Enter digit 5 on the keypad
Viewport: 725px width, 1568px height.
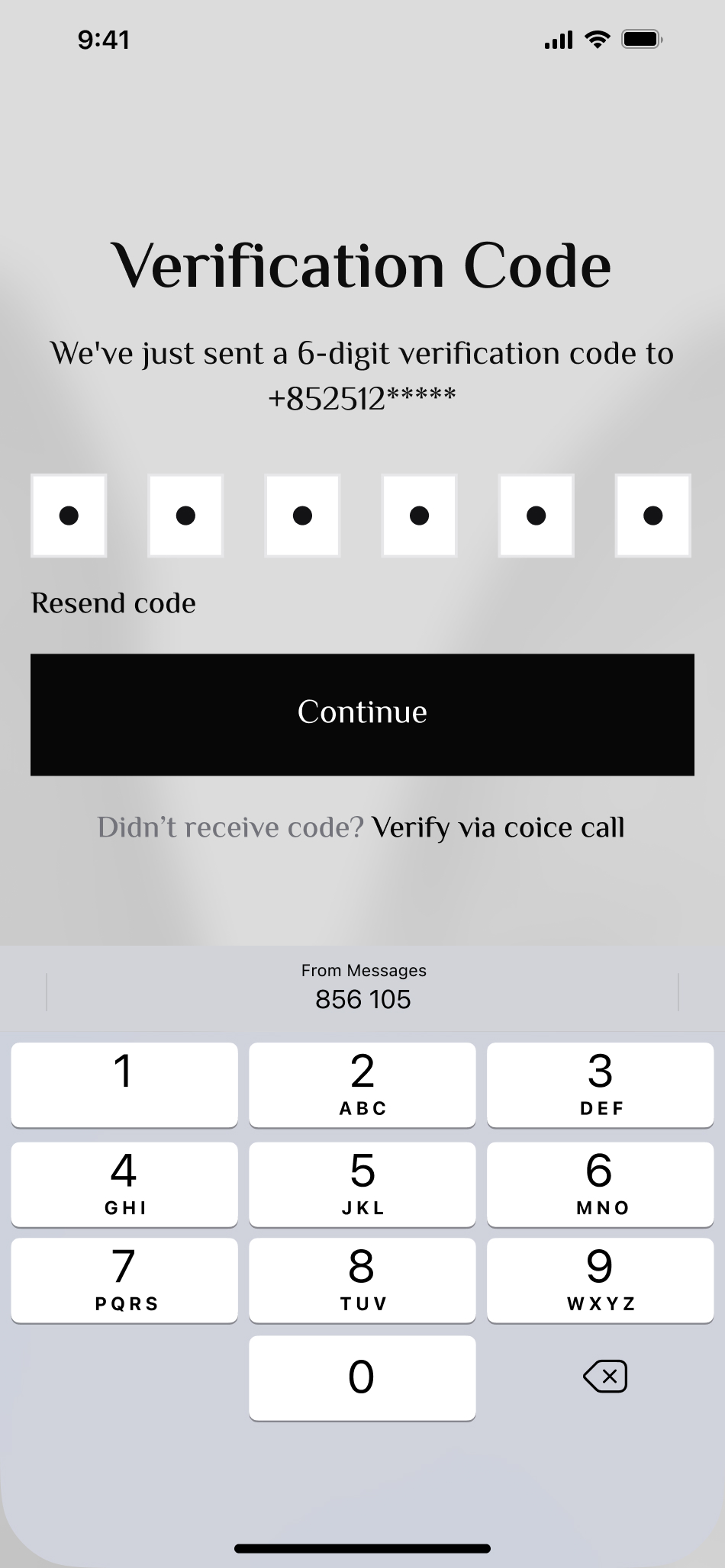pos(362,1183)
